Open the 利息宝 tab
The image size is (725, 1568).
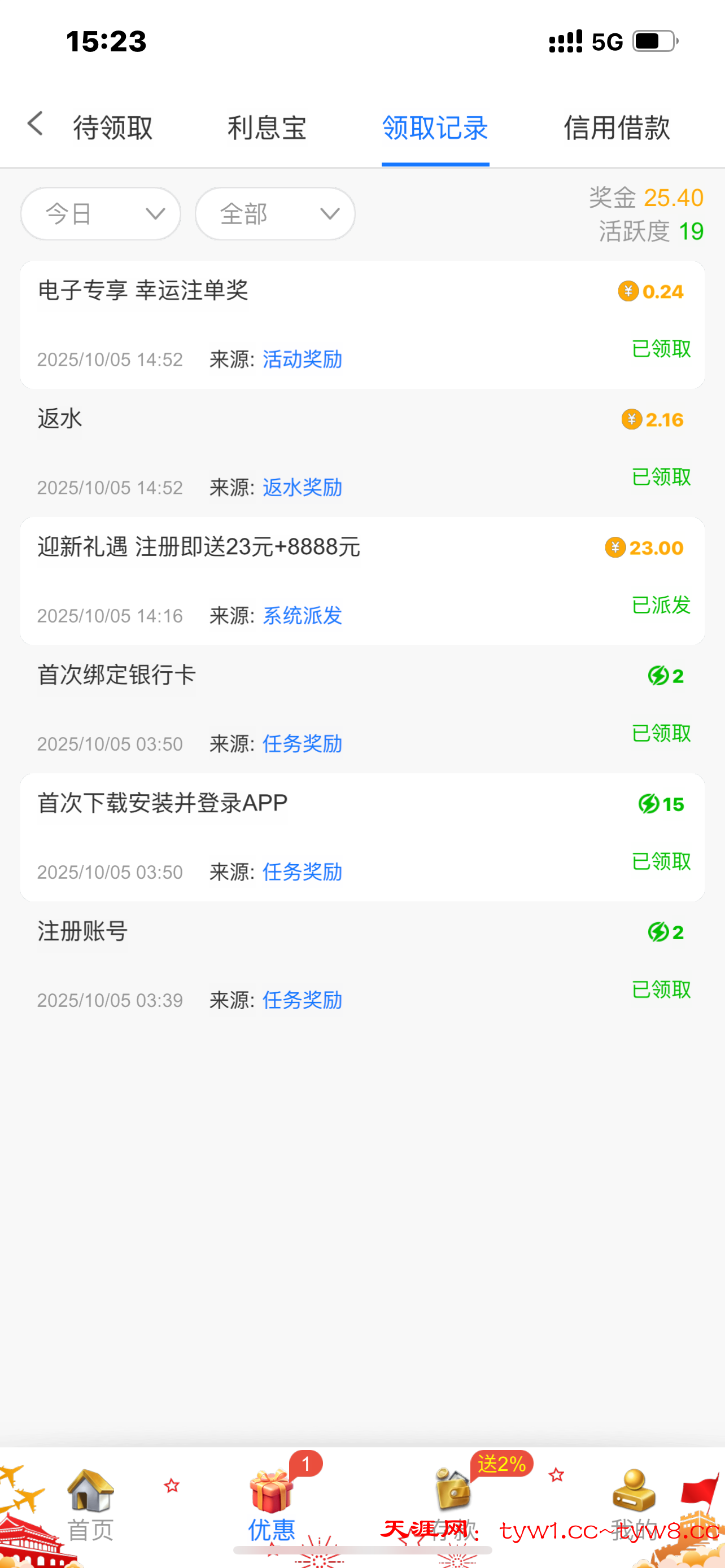click(x=267, y=128)
